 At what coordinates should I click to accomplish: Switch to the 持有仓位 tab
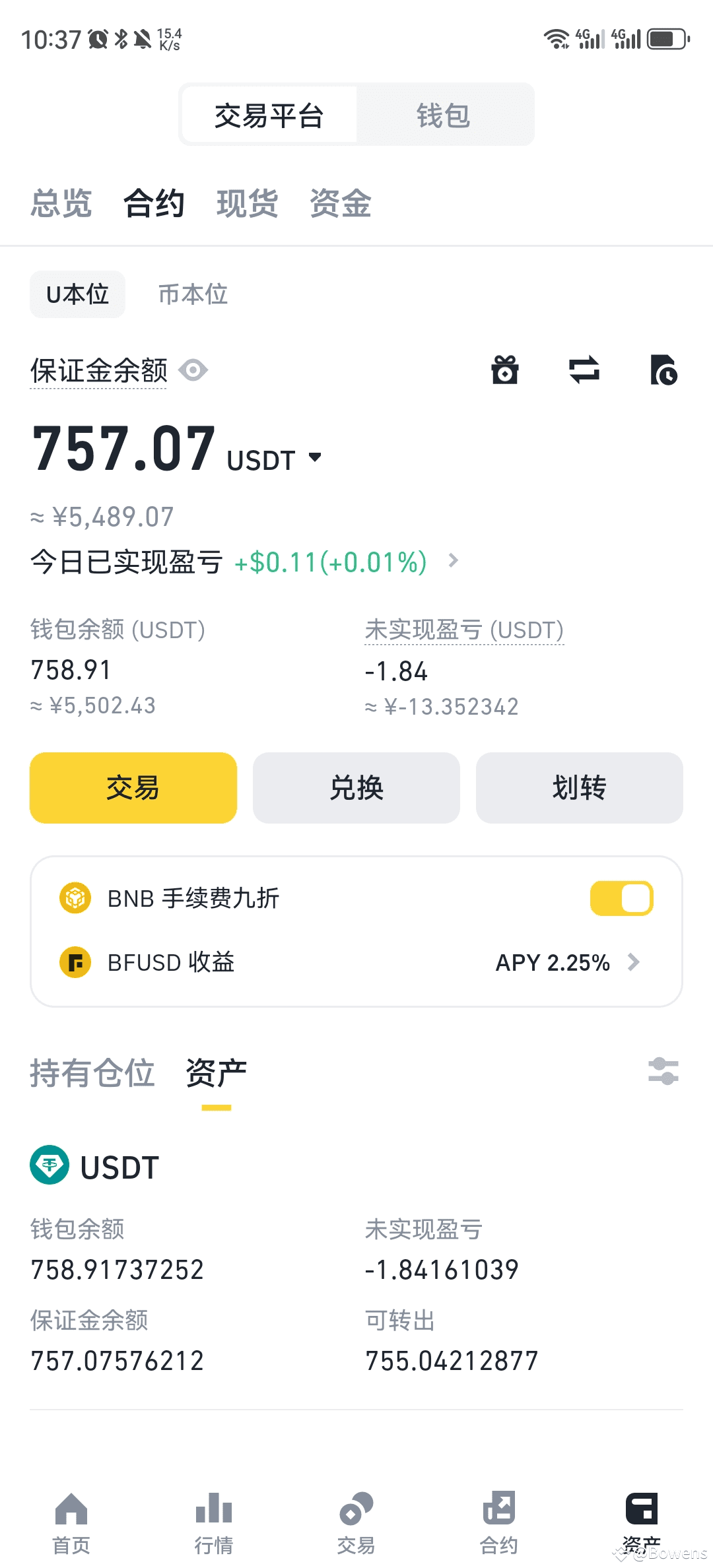click(92, 1073)
